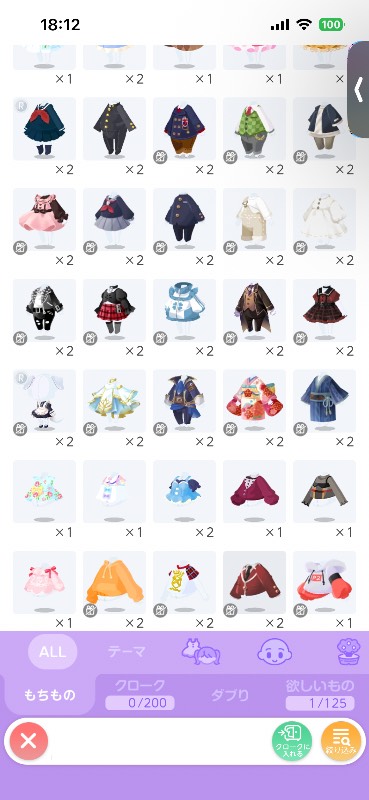Tap the red X close button
Viewport: 369px width, 800px height.
pyautogui.click(x=29, y=741)
